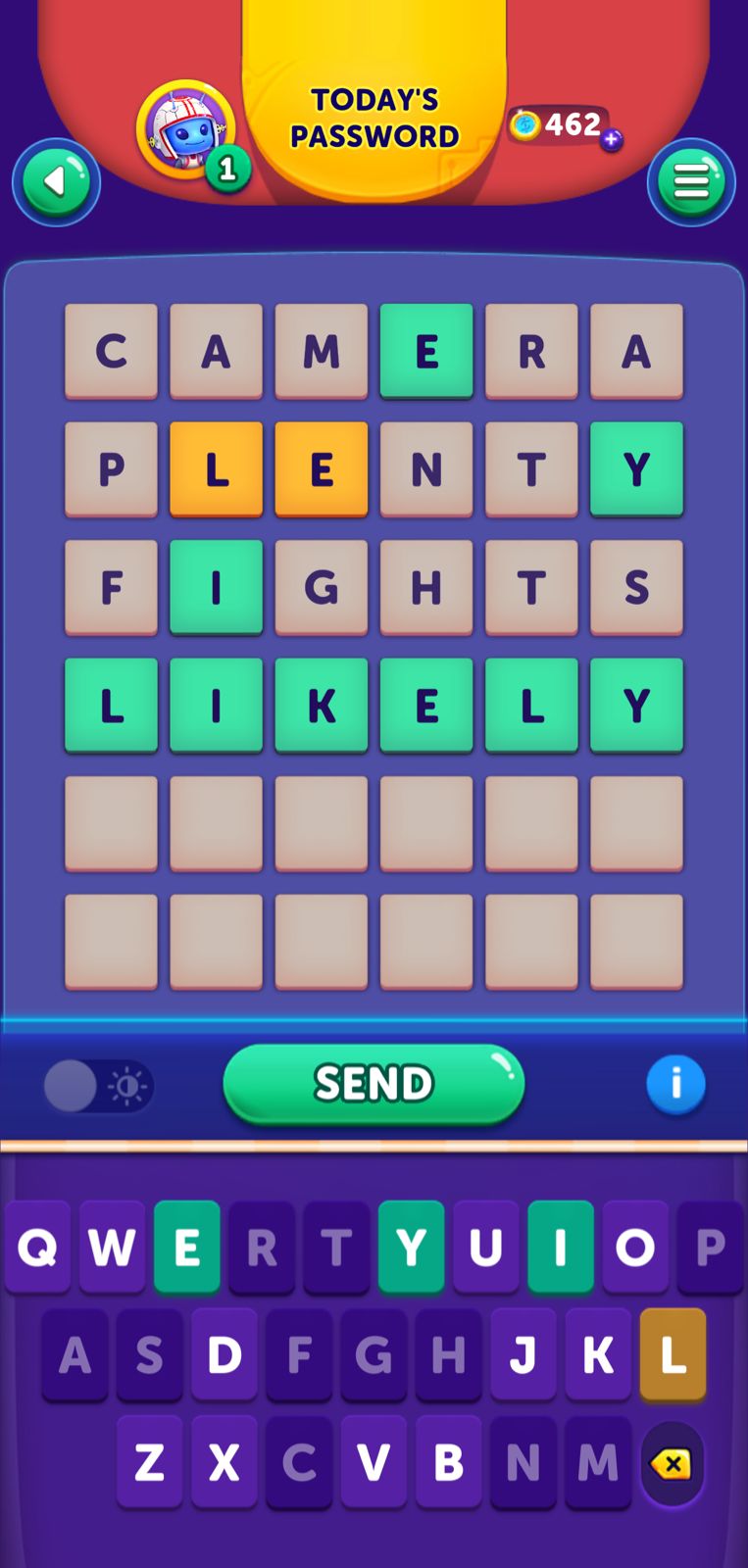
Task: Type the letter Z key
Action: tap(149, 1463)
